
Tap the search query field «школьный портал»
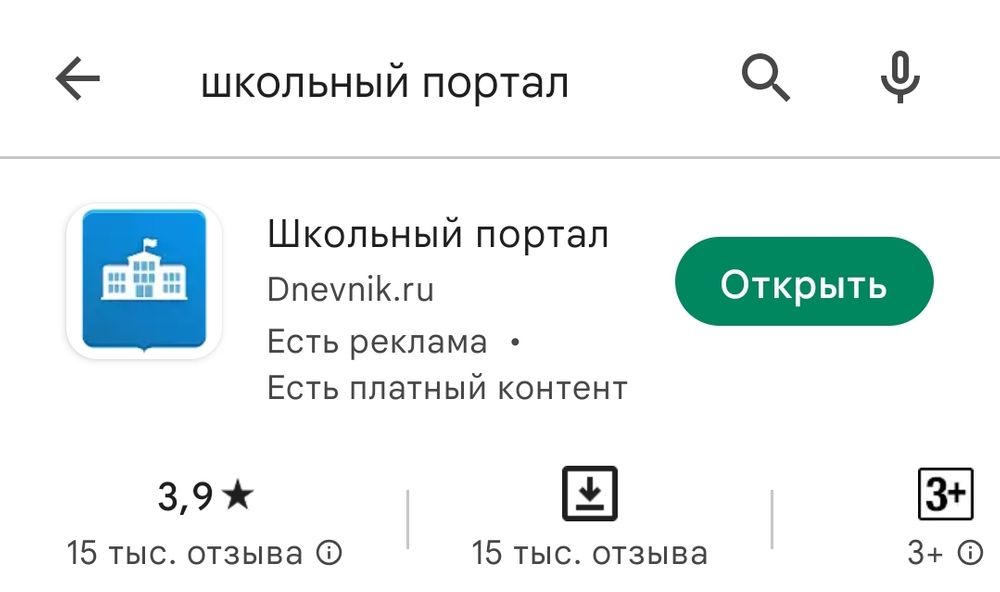tap(385, 82)
